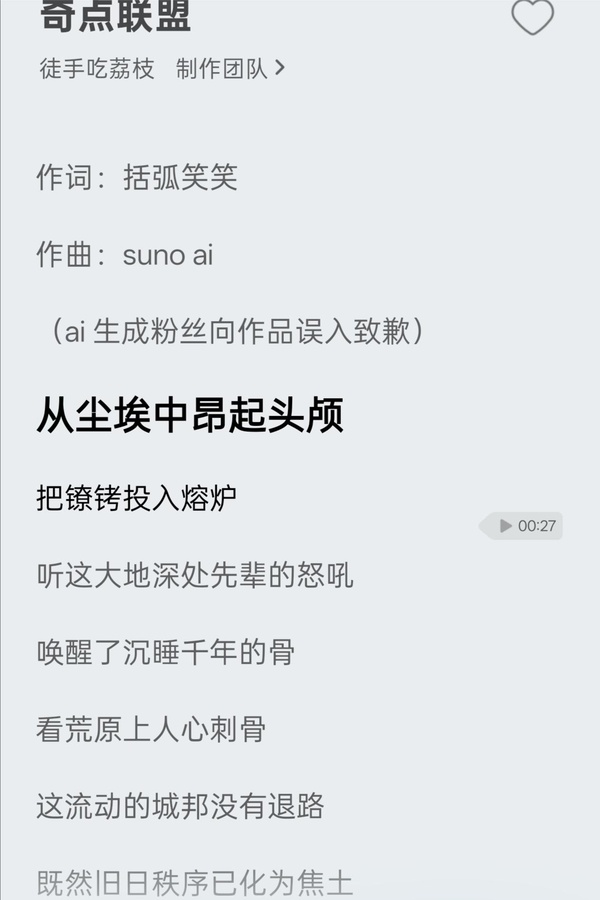Open artist 徒手吃荔枝
Screen dimensions: 600x900
click(97, 69)
